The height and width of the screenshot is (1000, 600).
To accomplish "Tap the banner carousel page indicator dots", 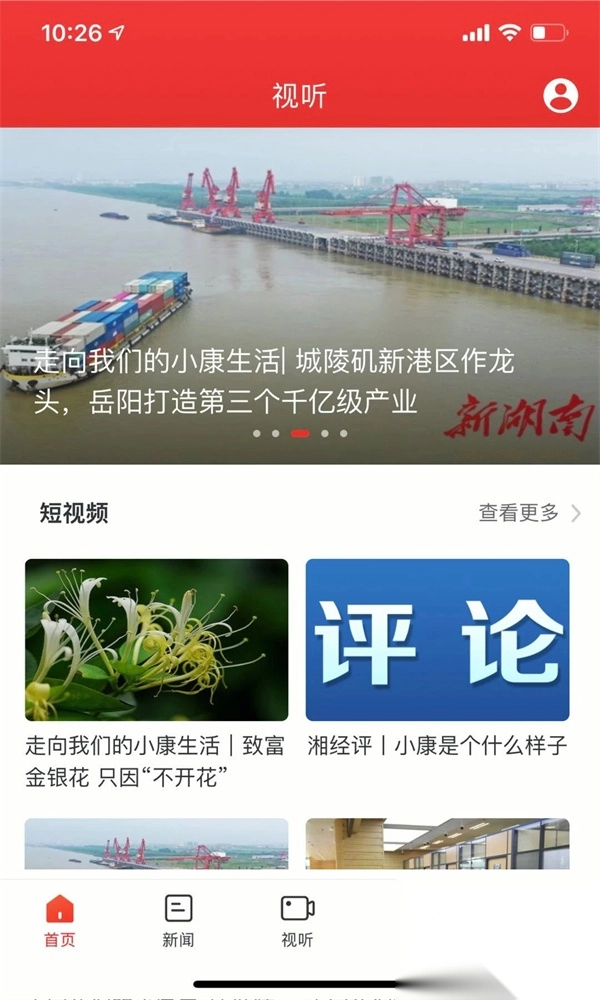I will (x=300, y=434).
